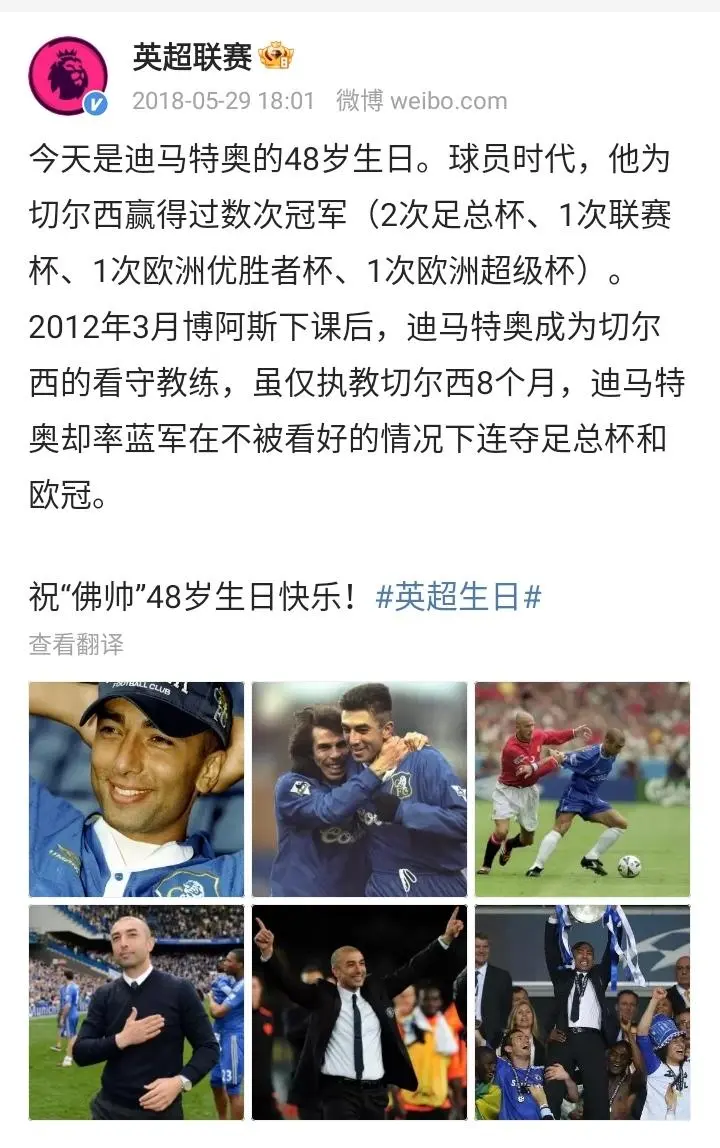The image size is (720, 1148).
Task: Open the 英超联赛 profile avatar
Action: pos(68,76)
